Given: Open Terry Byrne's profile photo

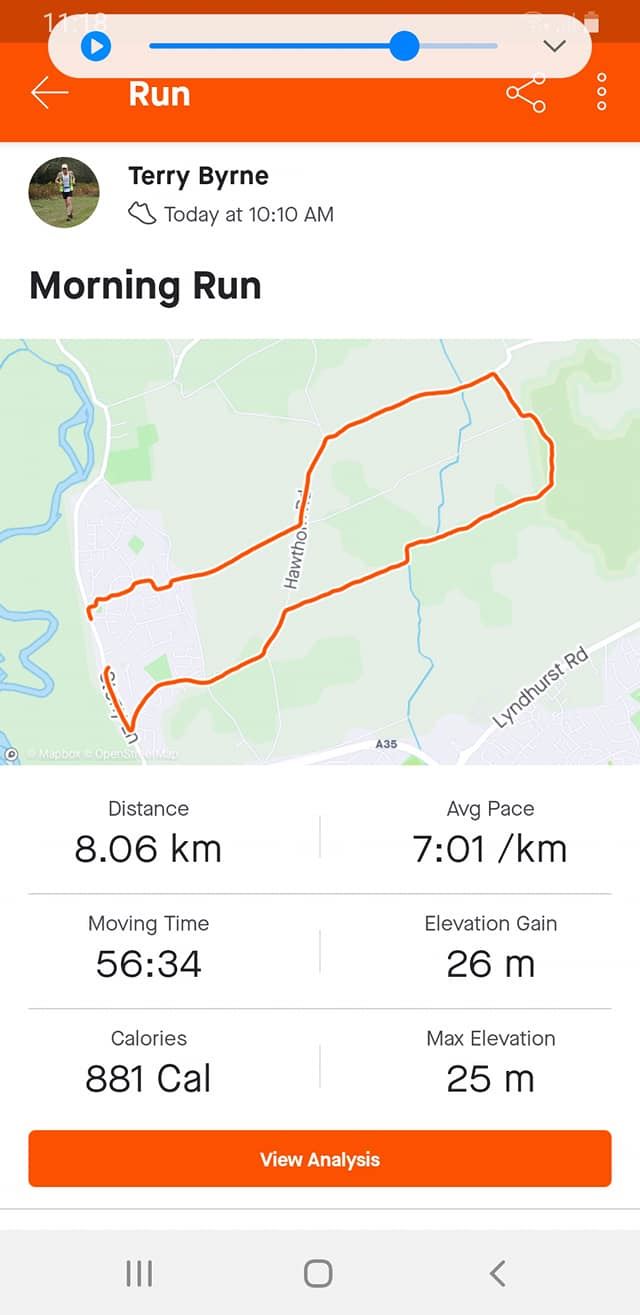Looking at the screenshot, I should pyautogui.click(x=64, y=193).
